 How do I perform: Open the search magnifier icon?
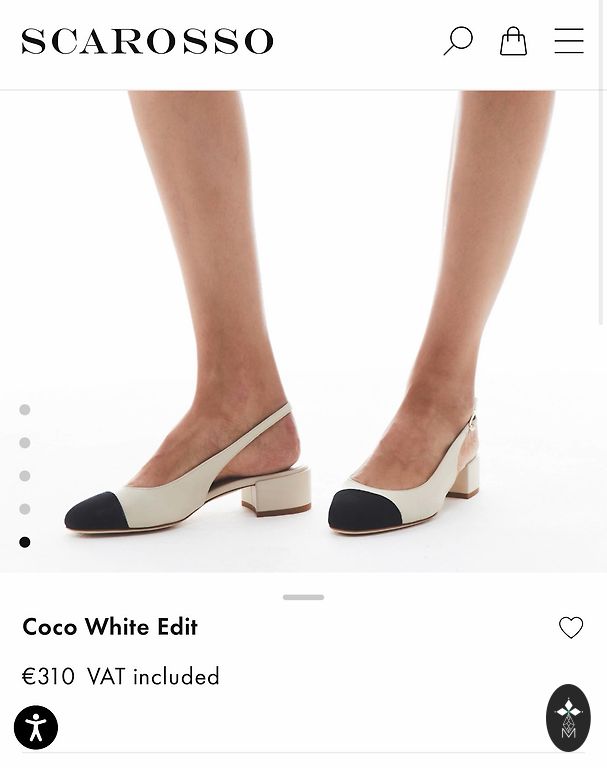tap(458, 41)
